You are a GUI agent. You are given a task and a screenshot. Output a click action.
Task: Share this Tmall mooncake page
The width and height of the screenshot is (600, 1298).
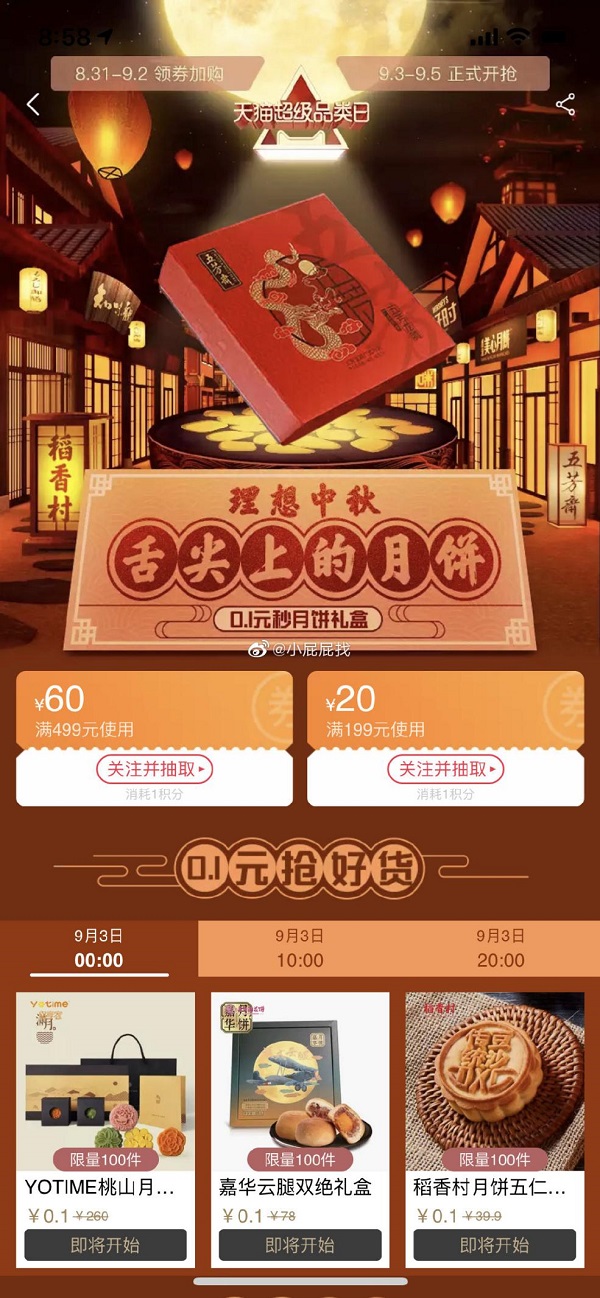(565, 104)
